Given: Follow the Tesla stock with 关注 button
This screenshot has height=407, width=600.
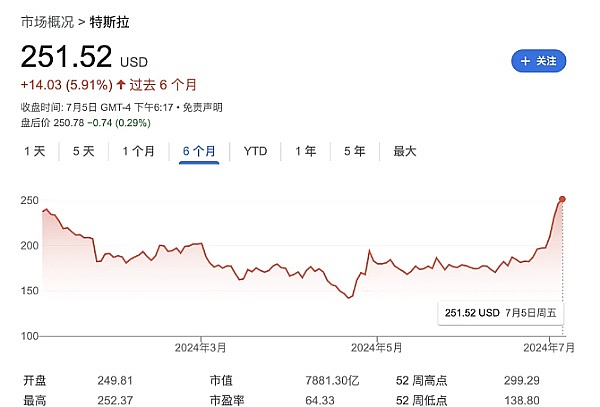Looking at the screenshot, I should point(539,61).
